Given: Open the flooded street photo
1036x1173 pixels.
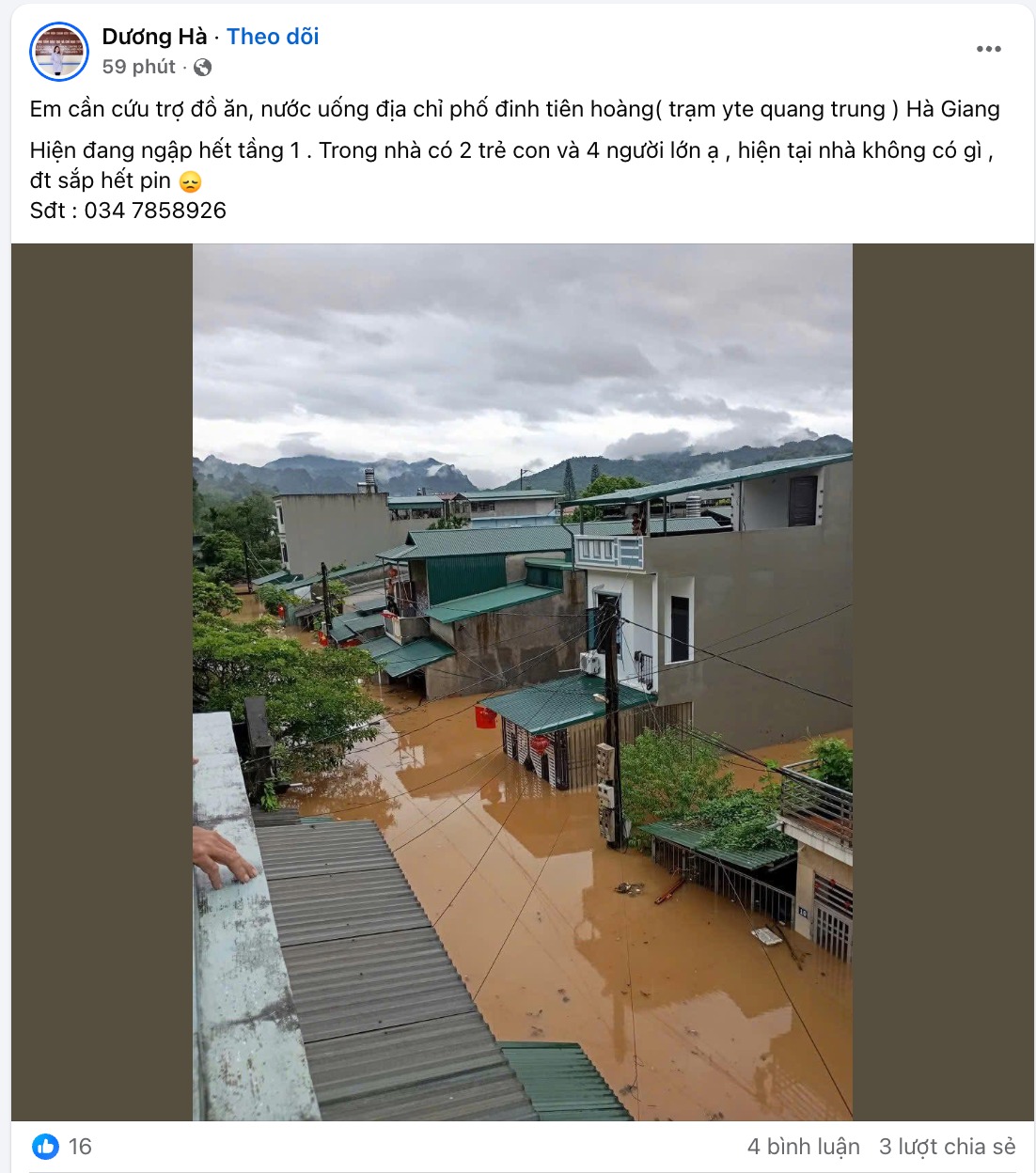Looking at the screenshot, I should click(522, 681).
